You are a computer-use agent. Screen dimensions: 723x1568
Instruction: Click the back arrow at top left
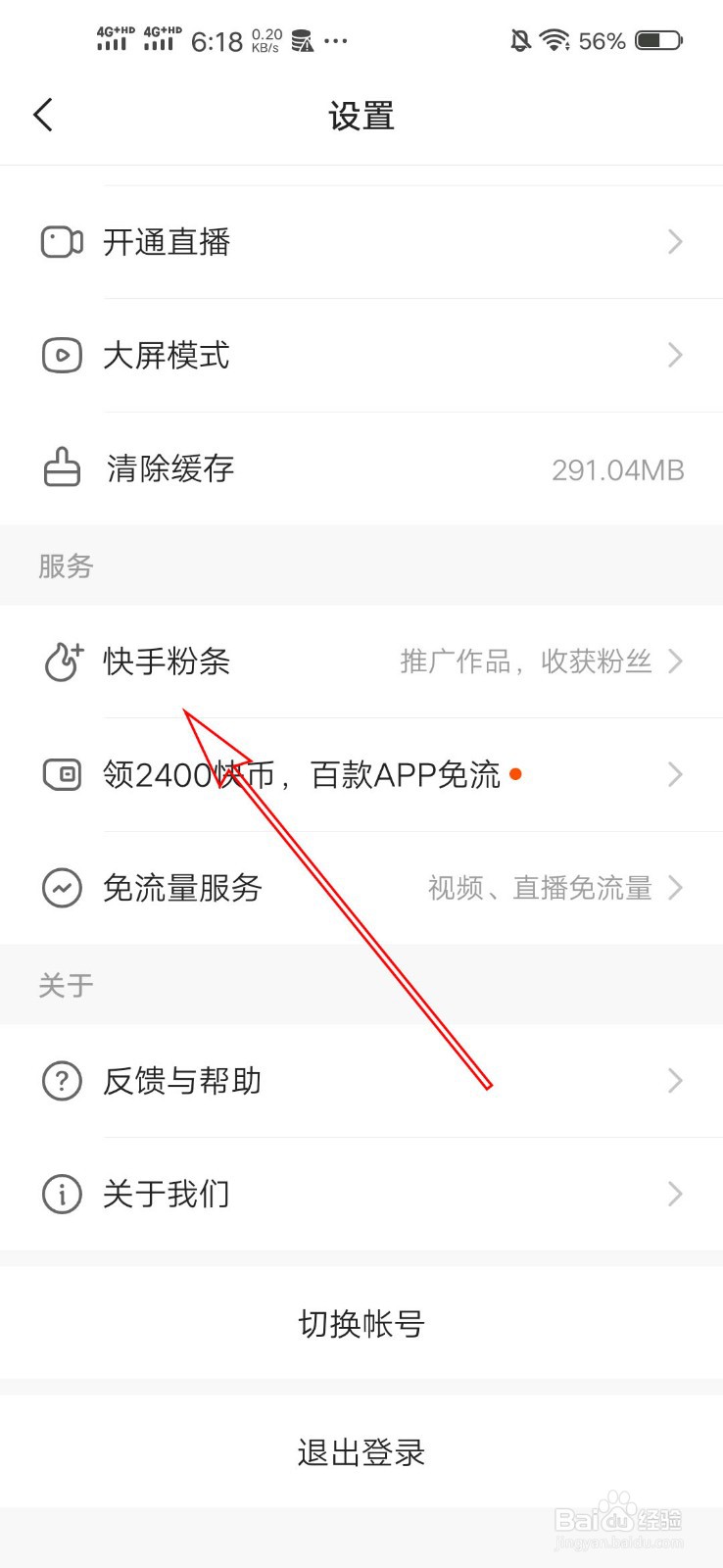[42, 115]
